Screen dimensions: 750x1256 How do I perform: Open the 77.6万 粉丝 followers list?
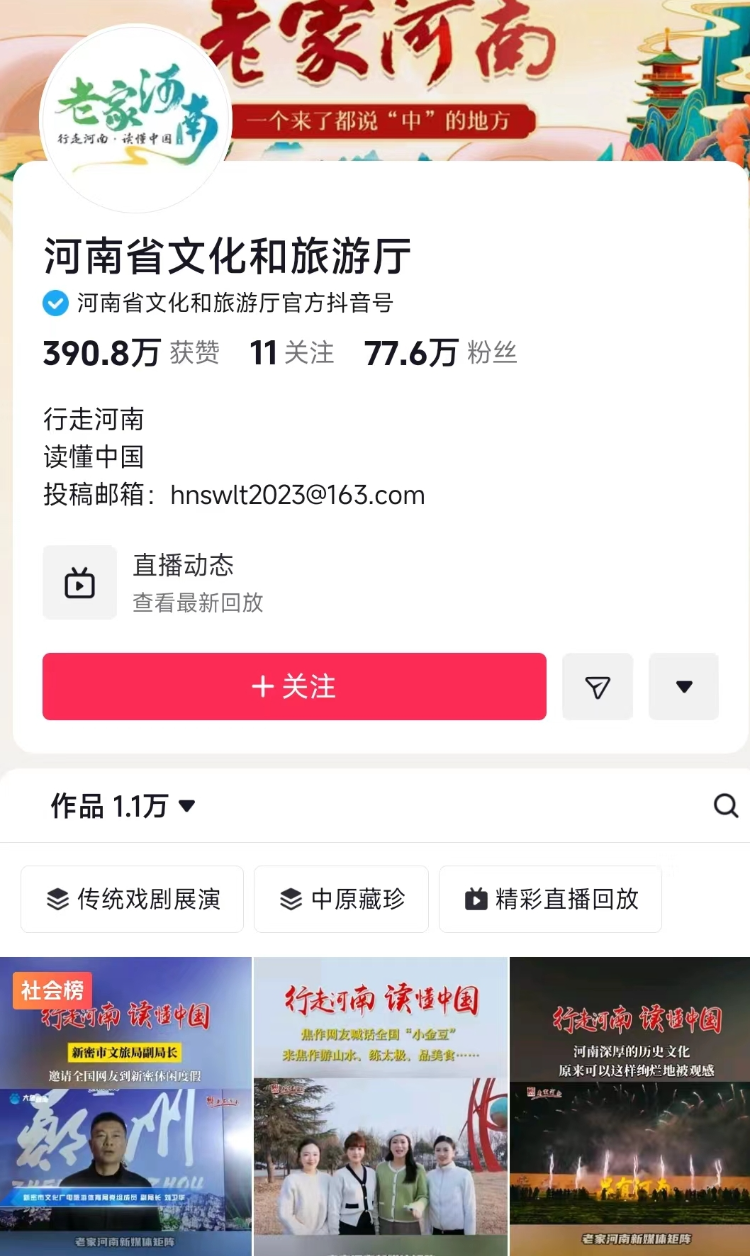pyautogui.click(x=440, y=353)
